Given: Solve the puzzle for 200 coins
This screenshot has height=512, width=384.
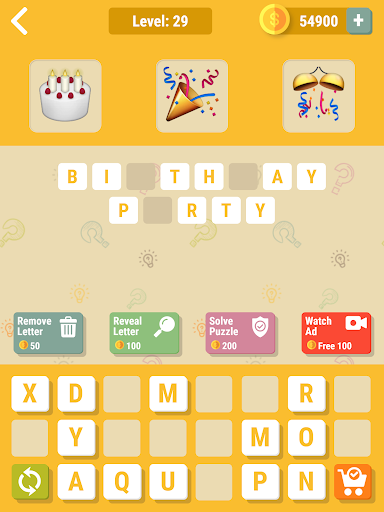Looking at the screenshot, I should (240, 333).
